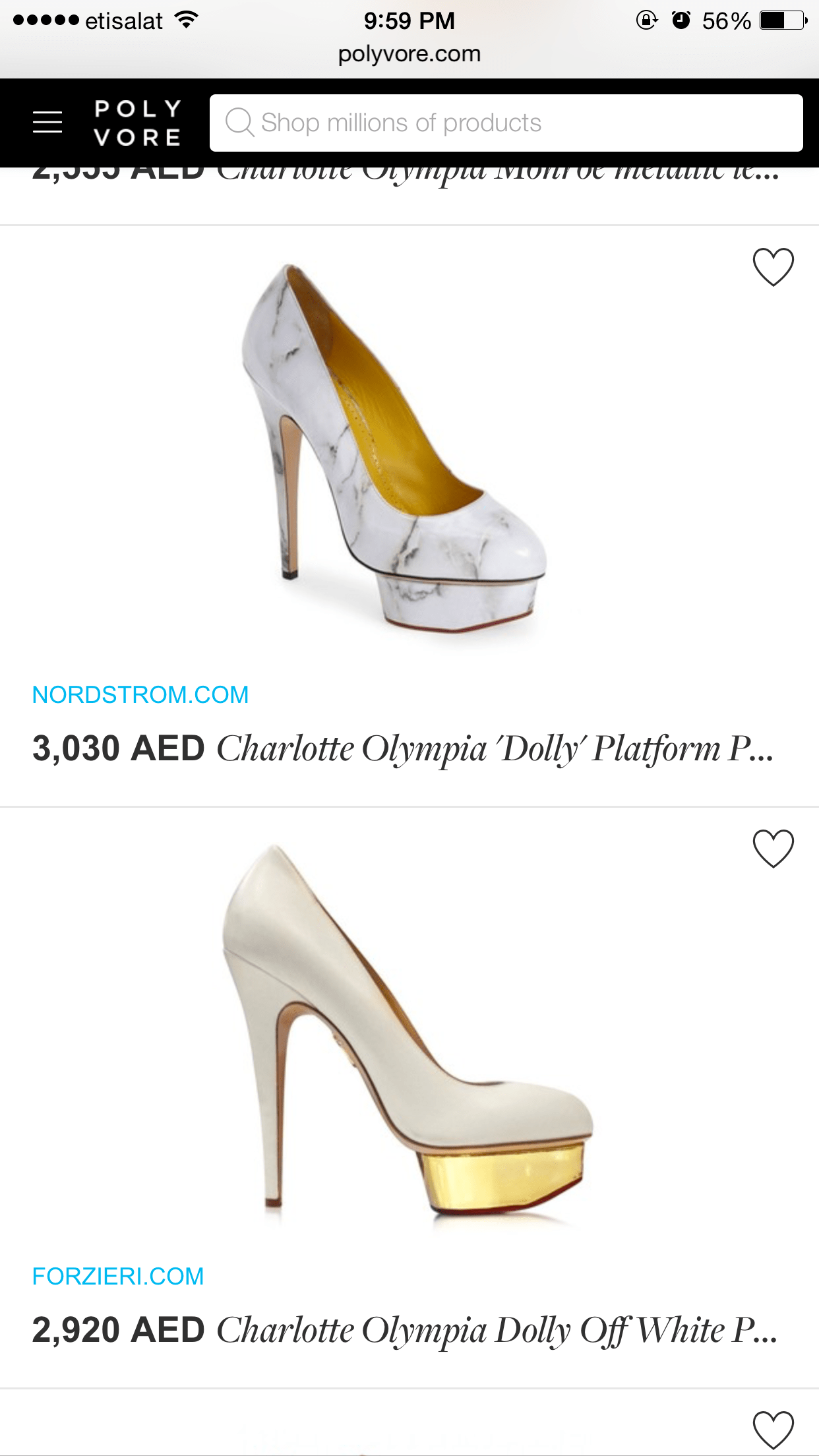Viewport: 819px width, 1456px height.
Task: Focus the 'Shop millions of products' search box
Action: [506, 123]
